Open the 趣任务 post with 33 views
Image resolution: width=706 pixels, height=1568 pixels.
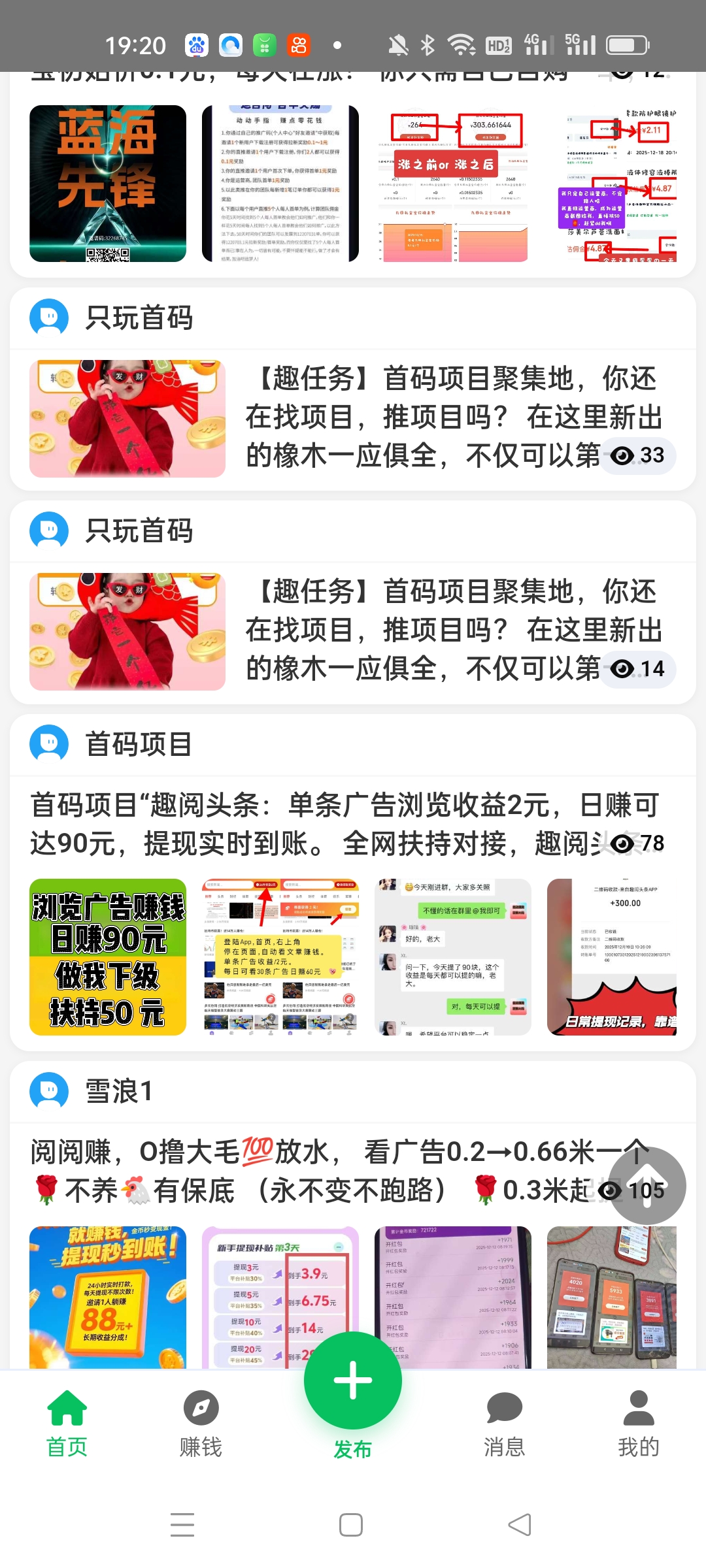pyautogui.click(x=451, y=417)
